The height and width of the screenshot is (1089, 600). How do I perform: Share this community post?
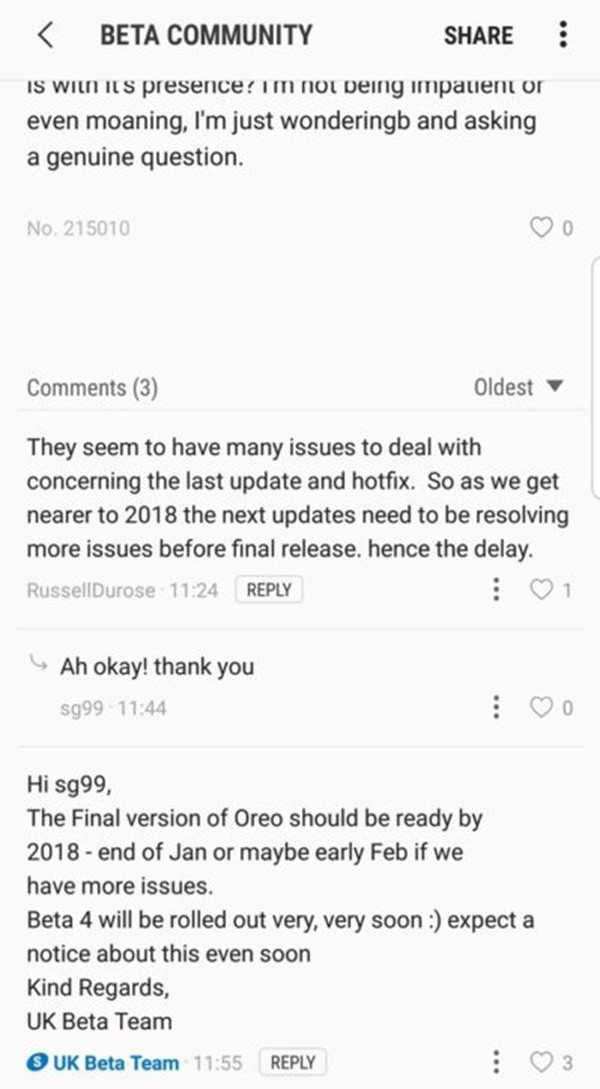tap(478, 36)
